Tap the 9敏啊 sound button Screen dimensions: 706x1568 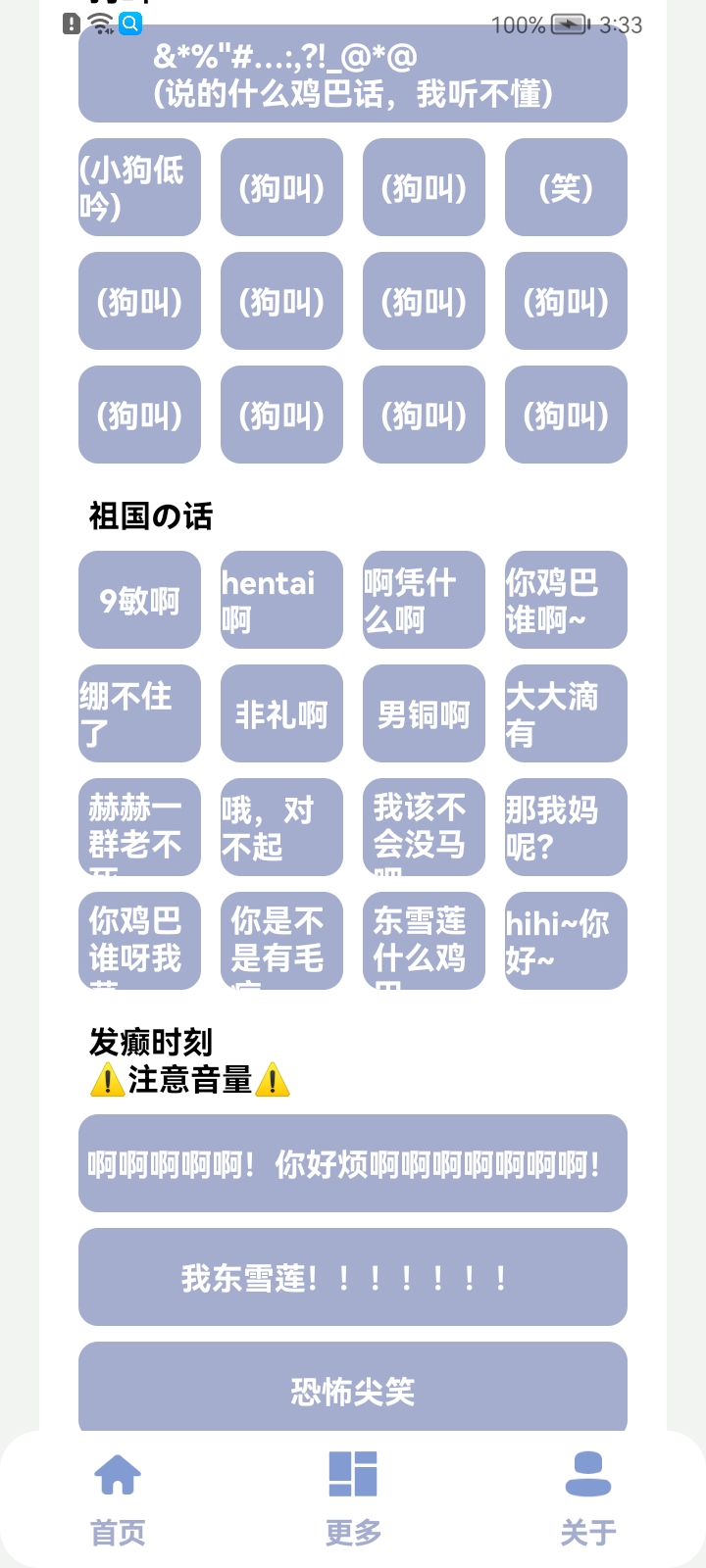[139, 600]
